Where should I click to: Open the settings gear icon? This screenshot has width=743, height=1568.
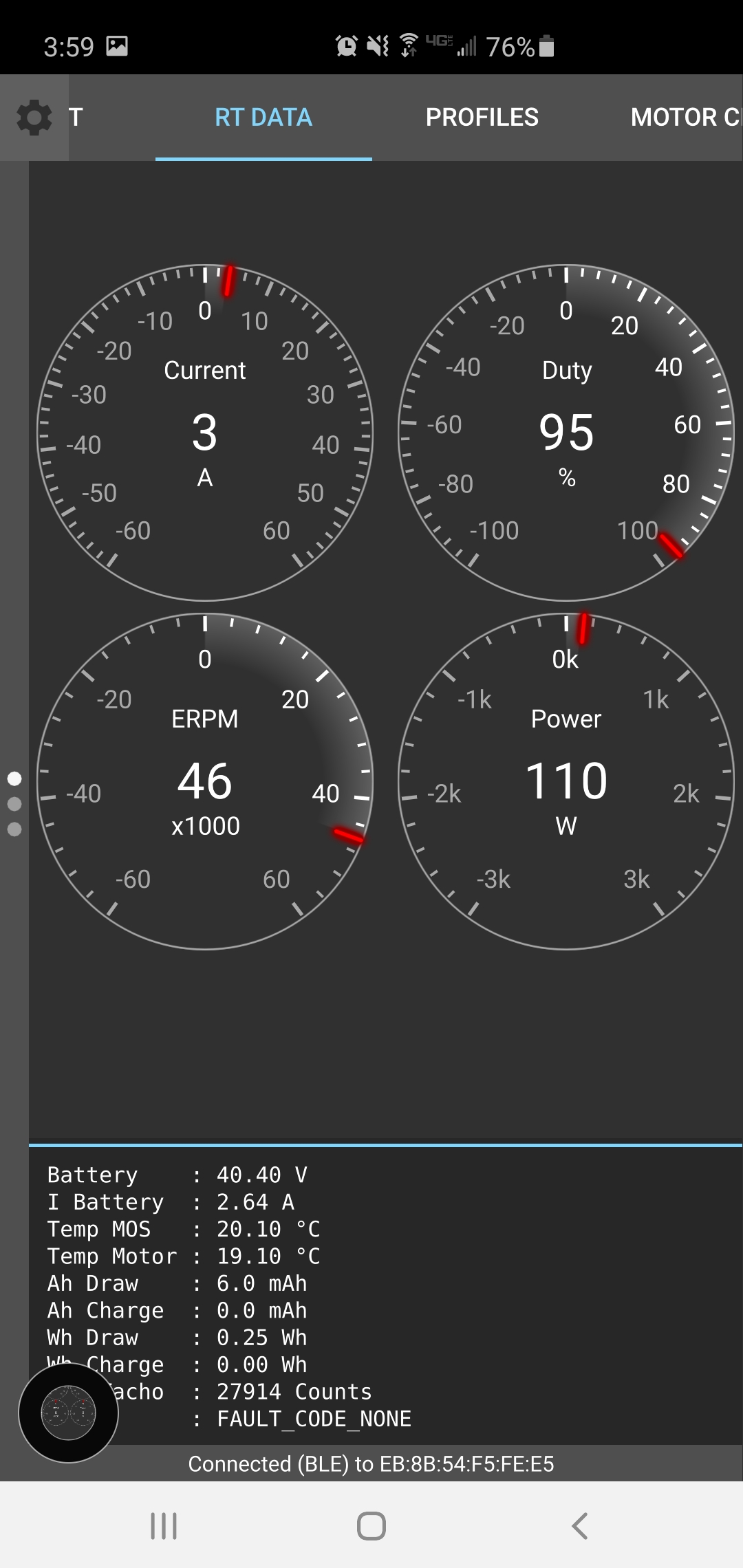34,118
